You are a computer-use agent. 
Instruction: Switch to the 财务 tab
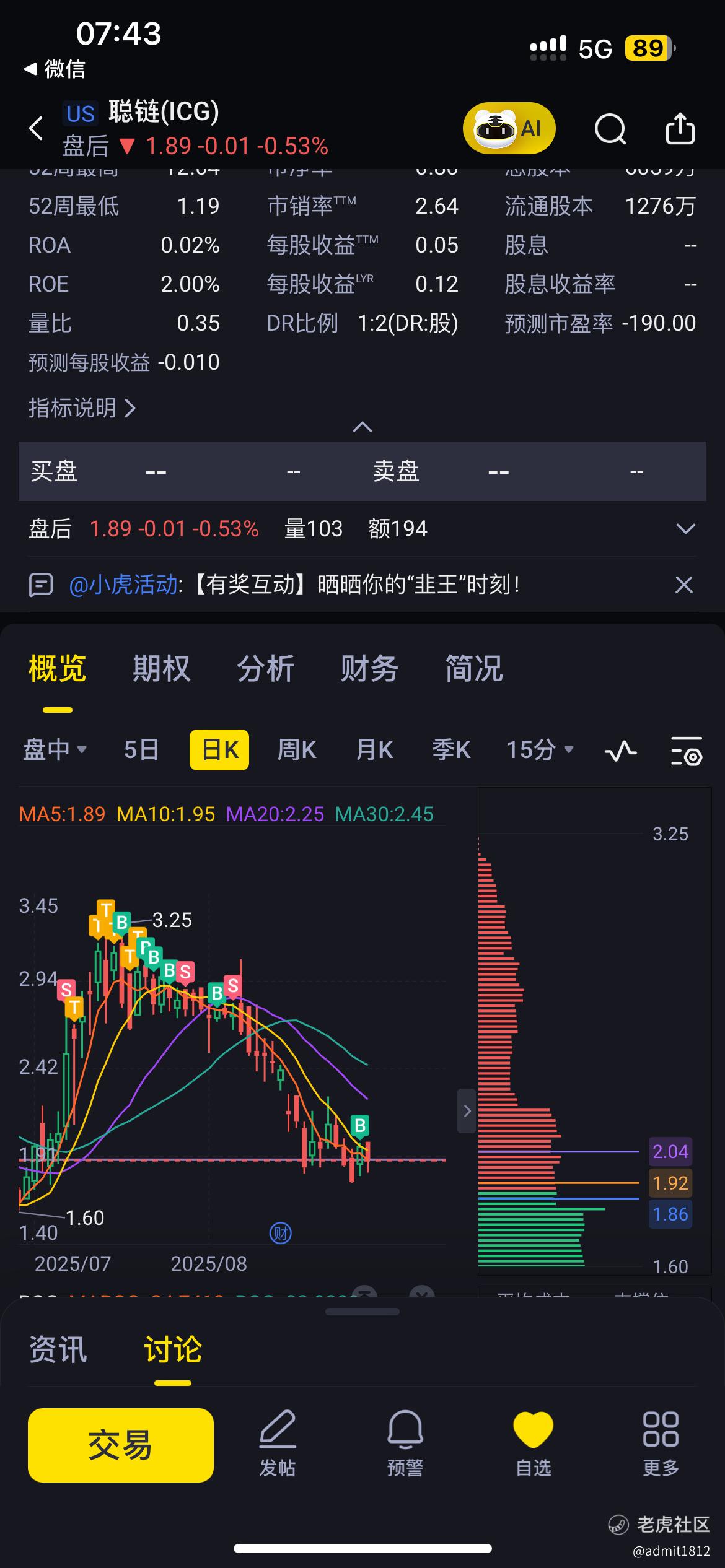pyautogui.click(x=369, y=669)
